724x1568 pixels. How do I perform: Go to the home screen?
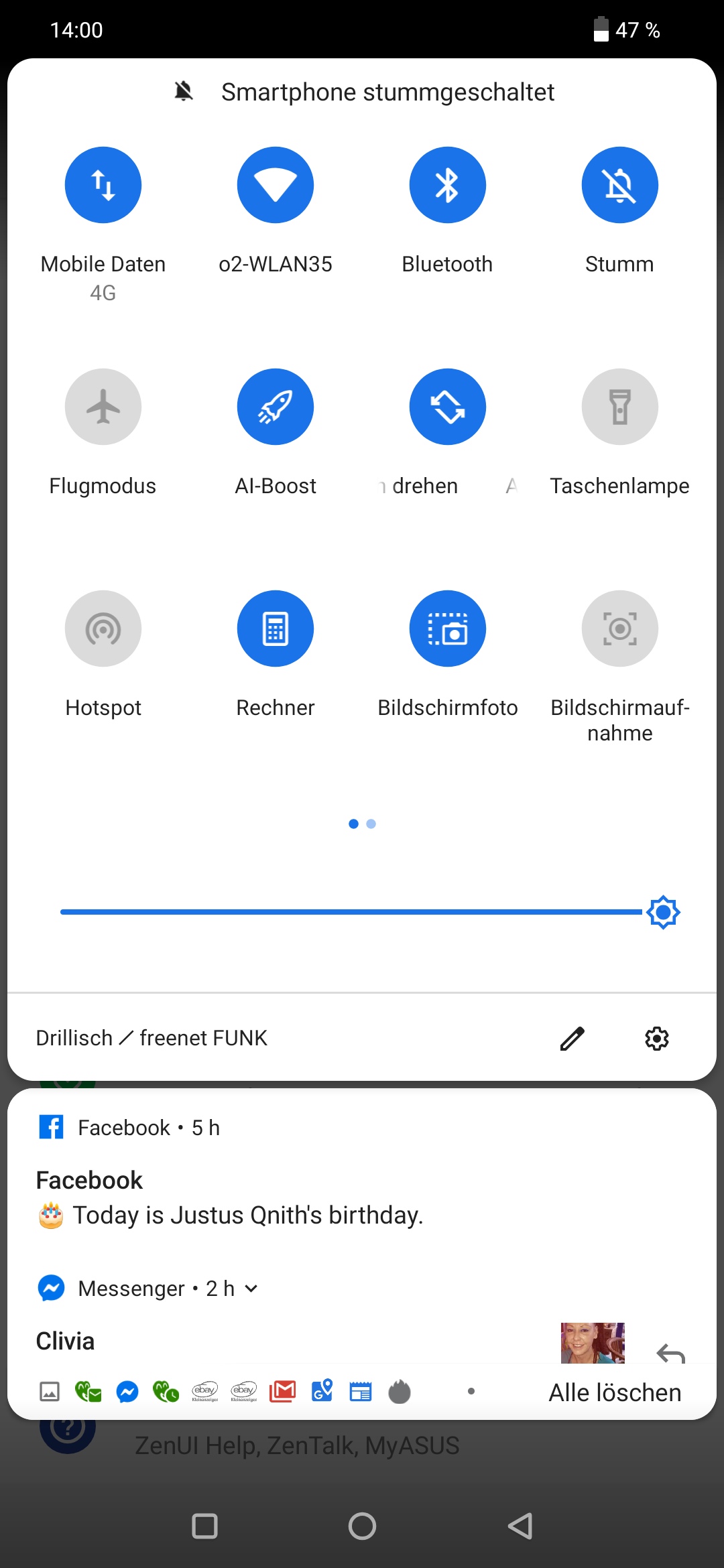pyautogui.click(x=362, y=1526)
